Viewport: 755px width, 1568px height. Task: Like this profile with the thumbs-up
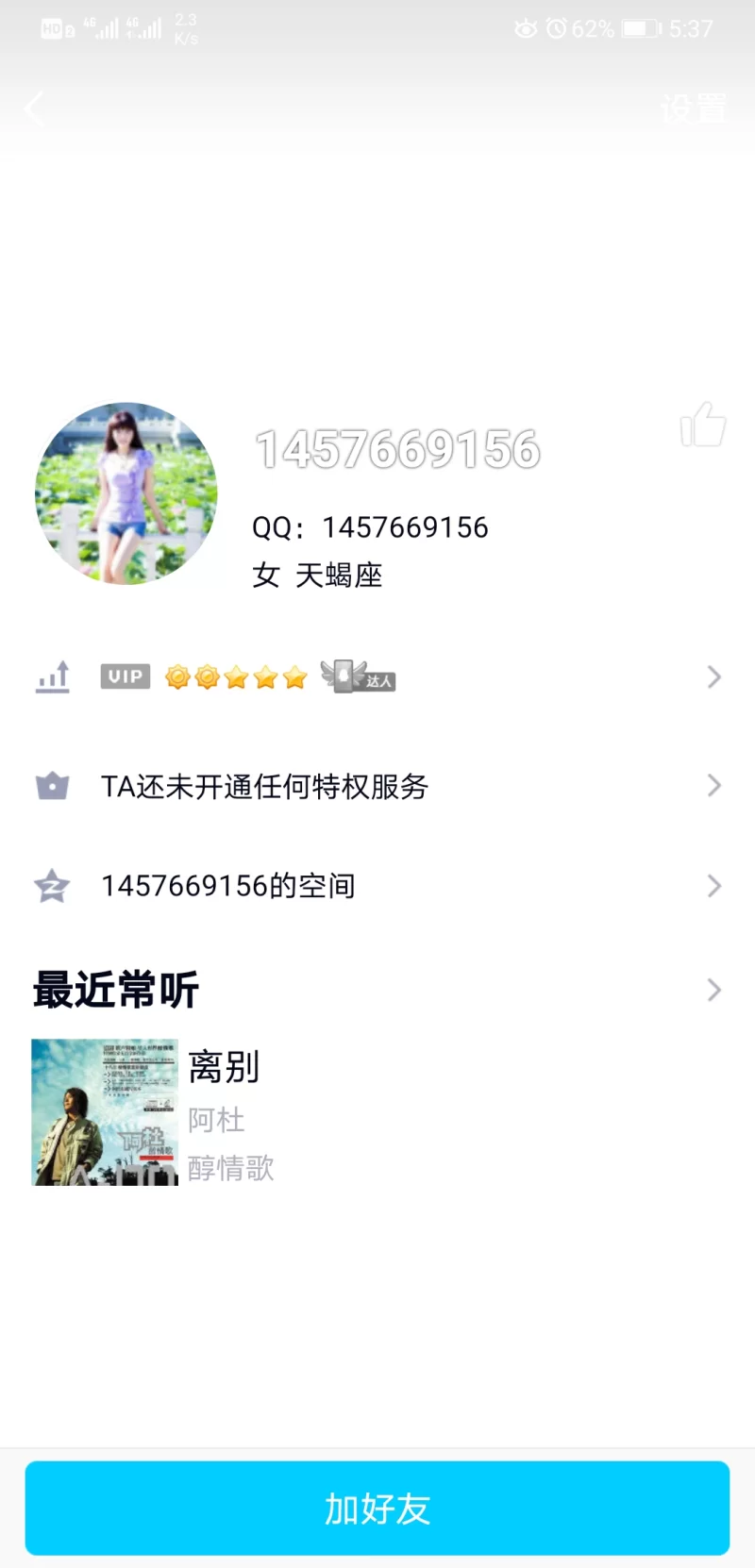703,425
